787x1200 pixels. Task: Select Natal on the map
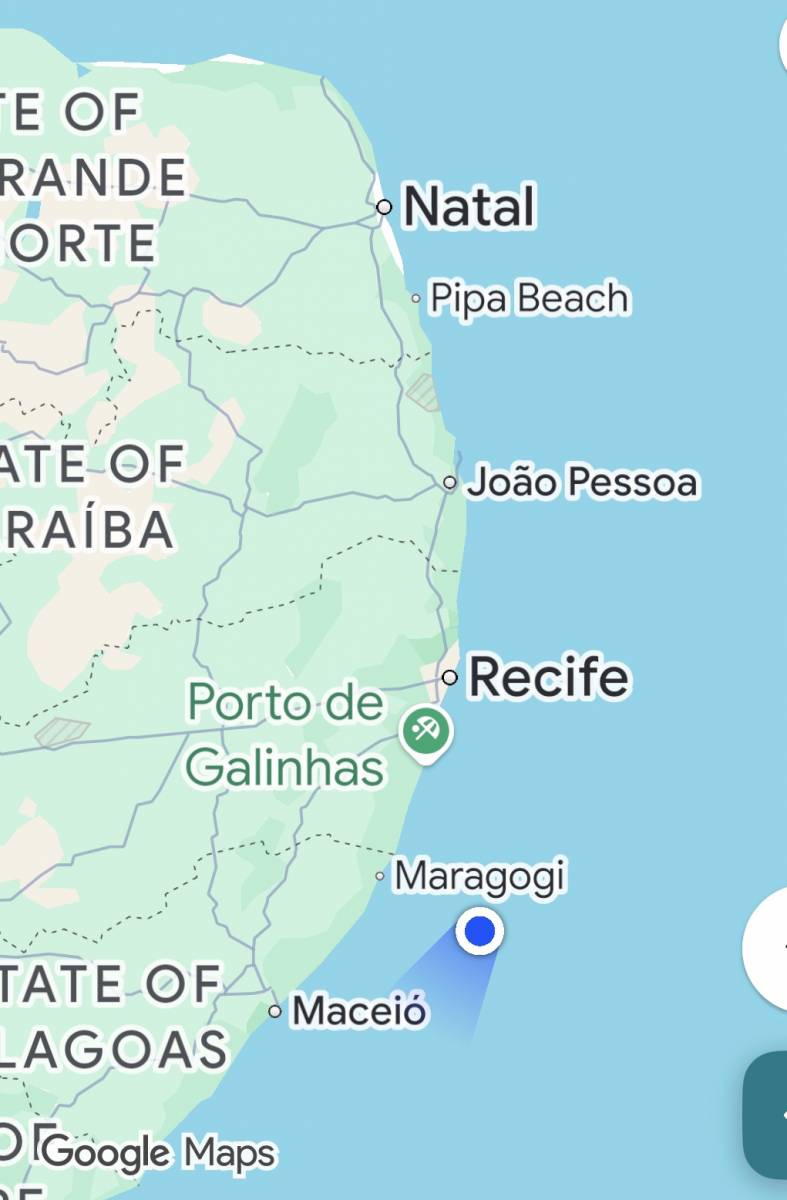467,207
